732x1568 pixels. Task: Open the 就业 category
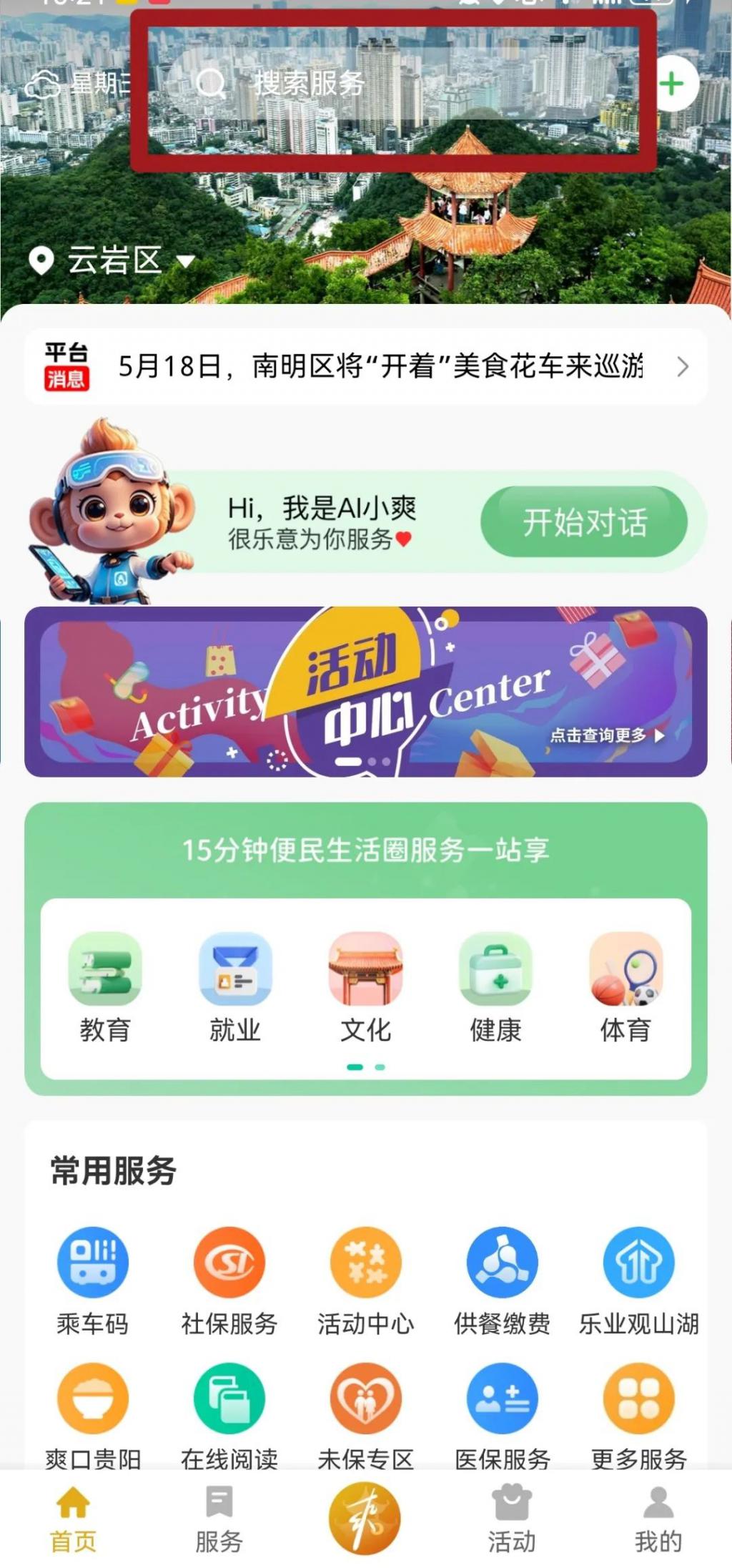[235, 987]
